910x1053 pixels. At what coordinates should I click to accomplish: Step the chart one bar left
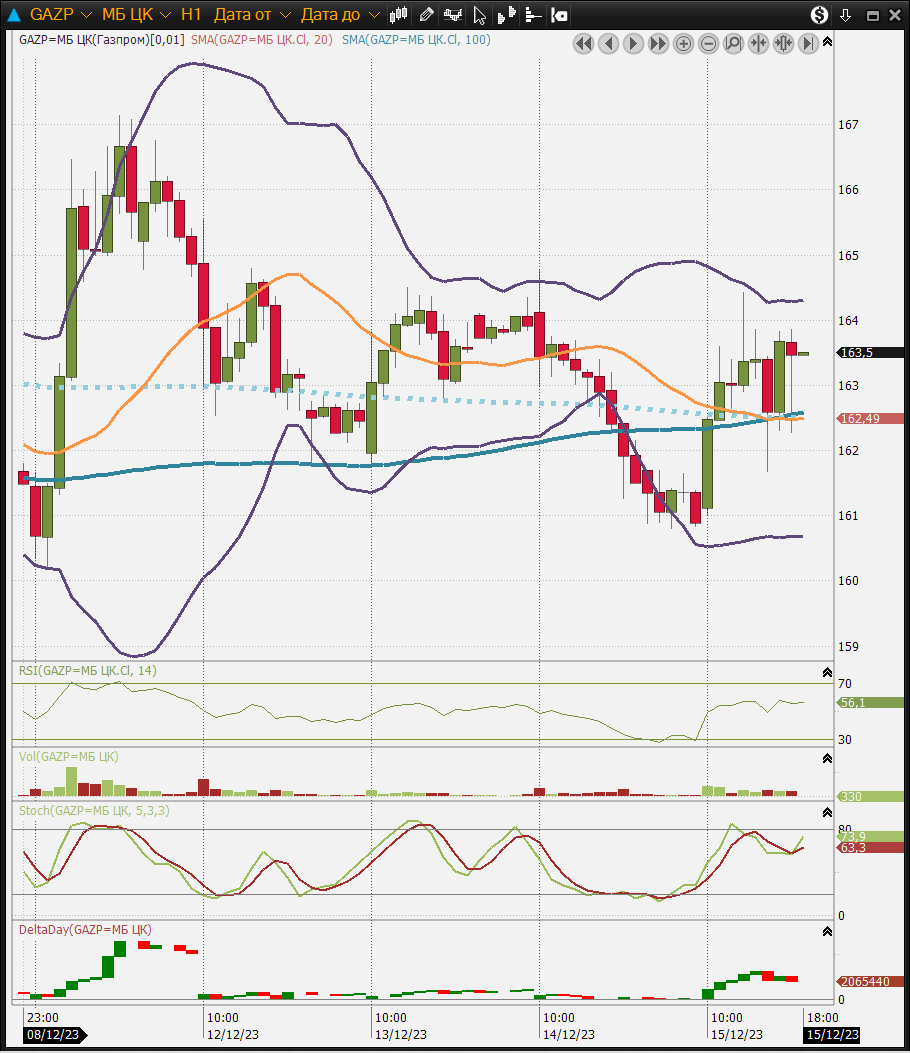[608, 43]
